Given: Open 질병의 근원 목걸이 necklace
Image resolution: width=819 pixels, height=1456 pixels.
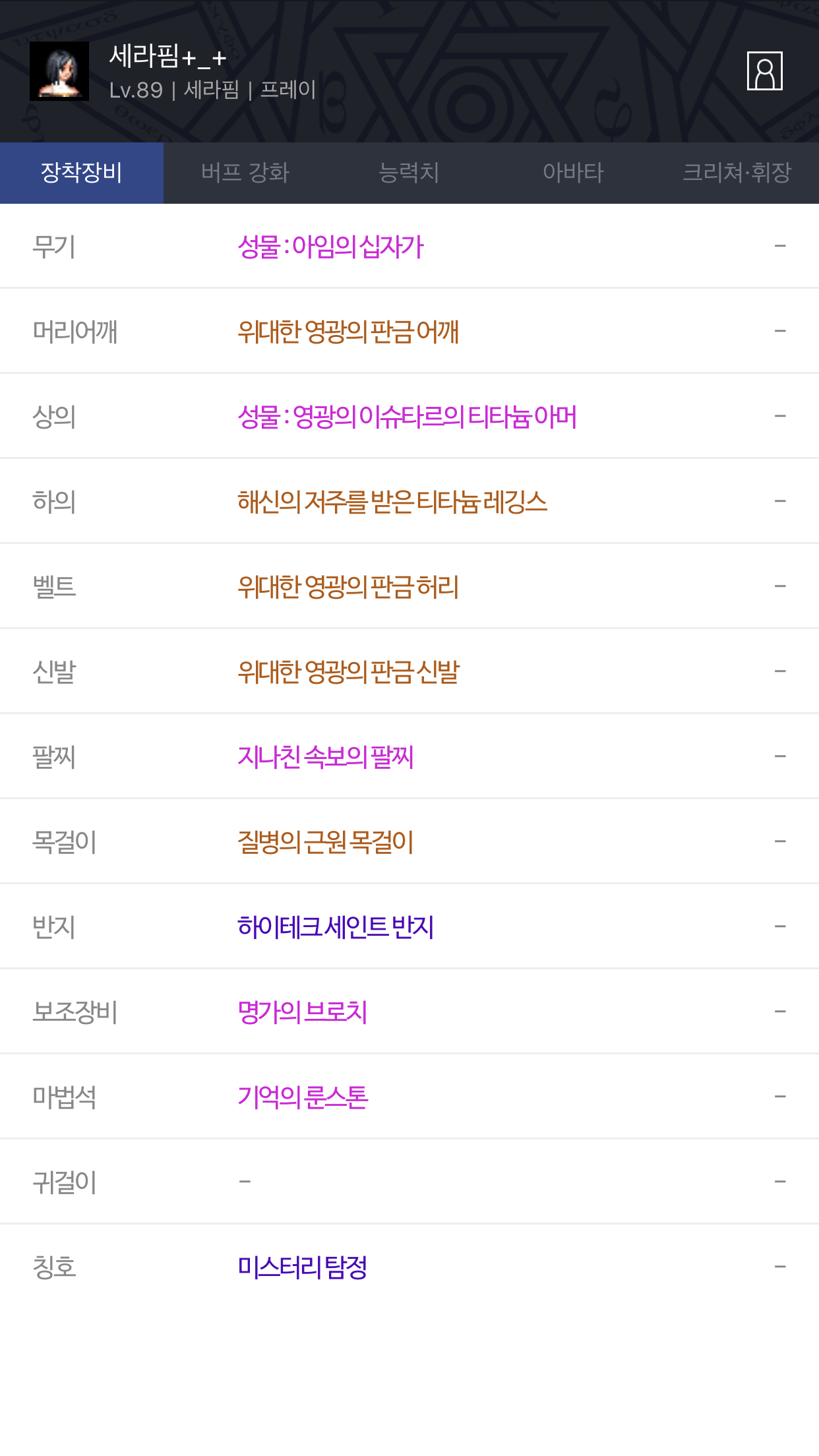Looking at the screenshot, I should coord(326,842).
